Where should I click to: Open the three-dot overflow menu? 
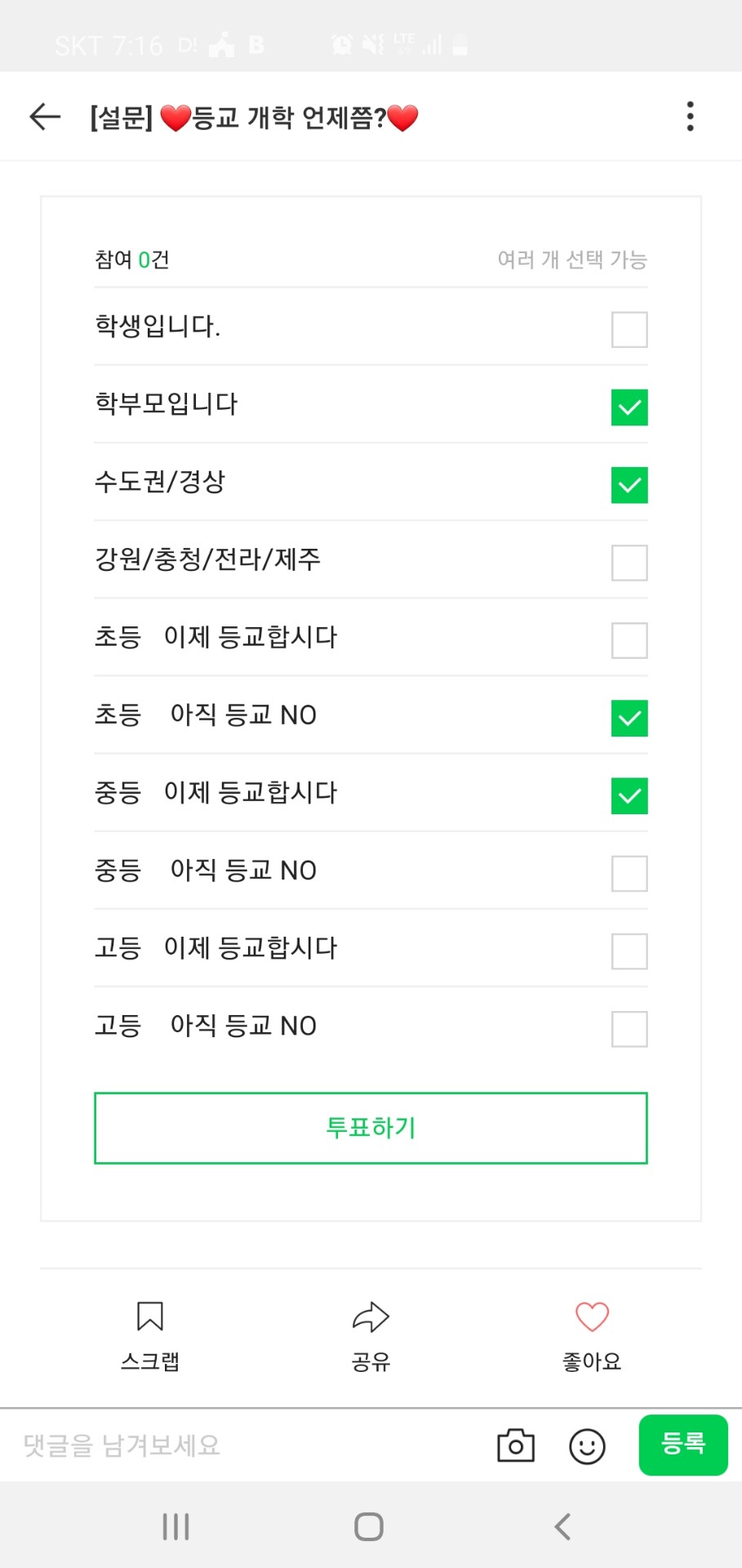pos(690,117)
